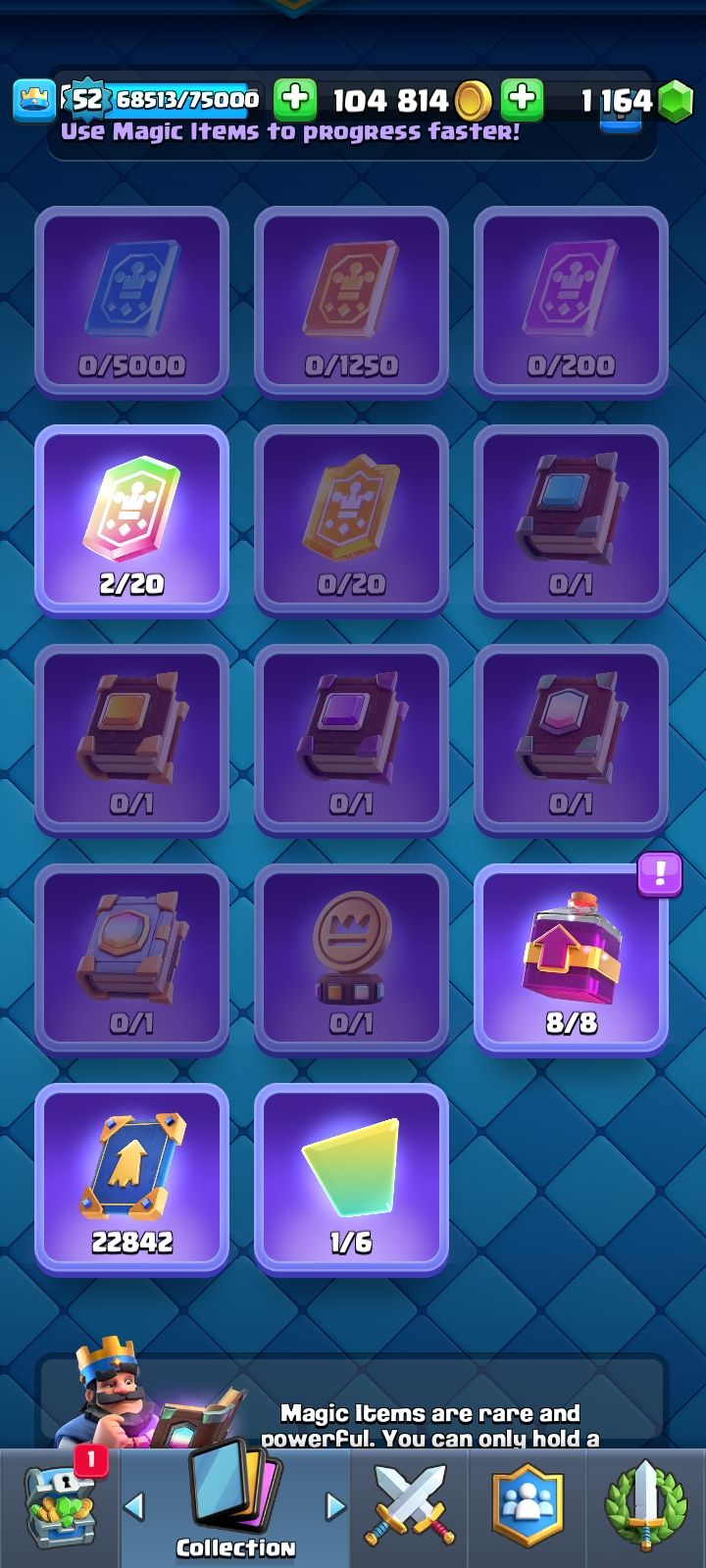Add more gold with the plus button
The width and height of the screenshot is (706, 1568).
(x=294, y=99)
